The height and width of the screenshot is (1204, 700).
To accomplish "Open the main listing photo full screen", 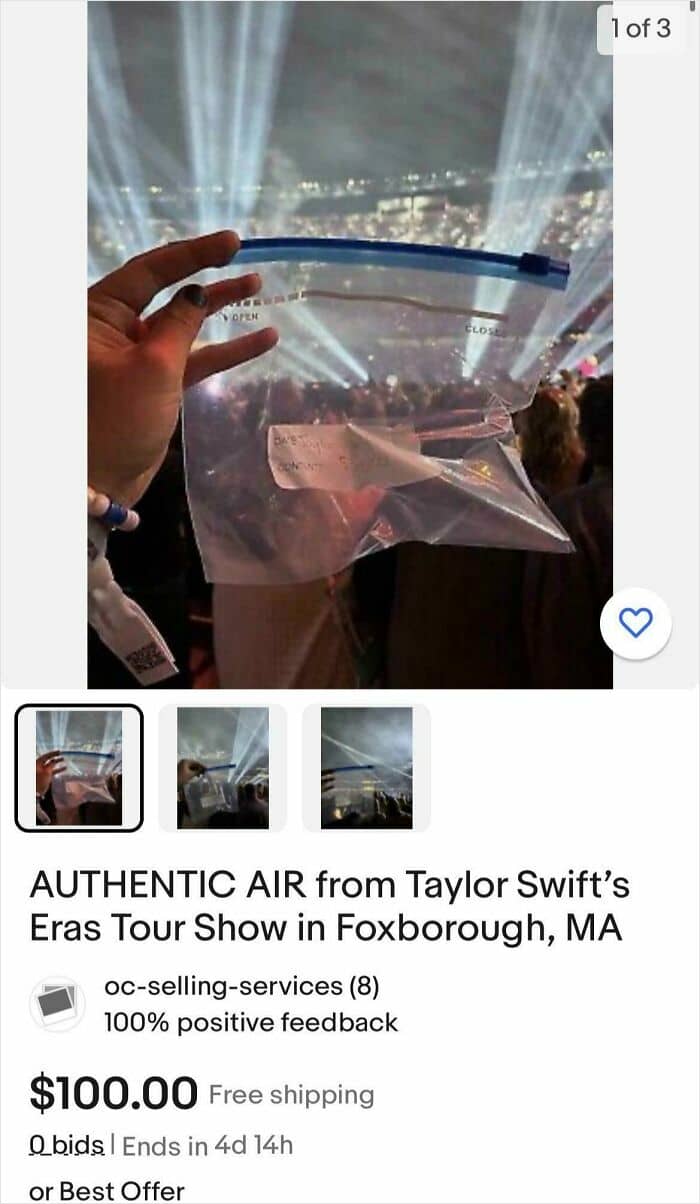I will click(x=349, y=345).
